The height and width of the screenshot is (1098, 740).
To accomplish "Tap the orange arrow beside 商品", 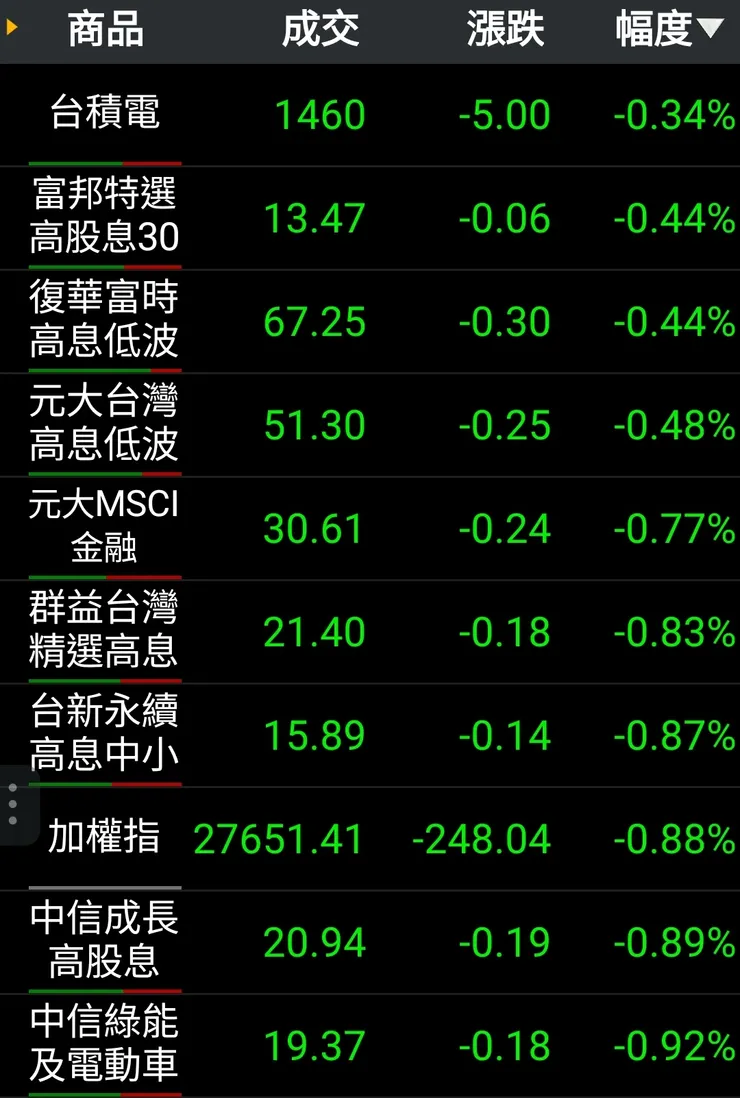I will point(12,28).
